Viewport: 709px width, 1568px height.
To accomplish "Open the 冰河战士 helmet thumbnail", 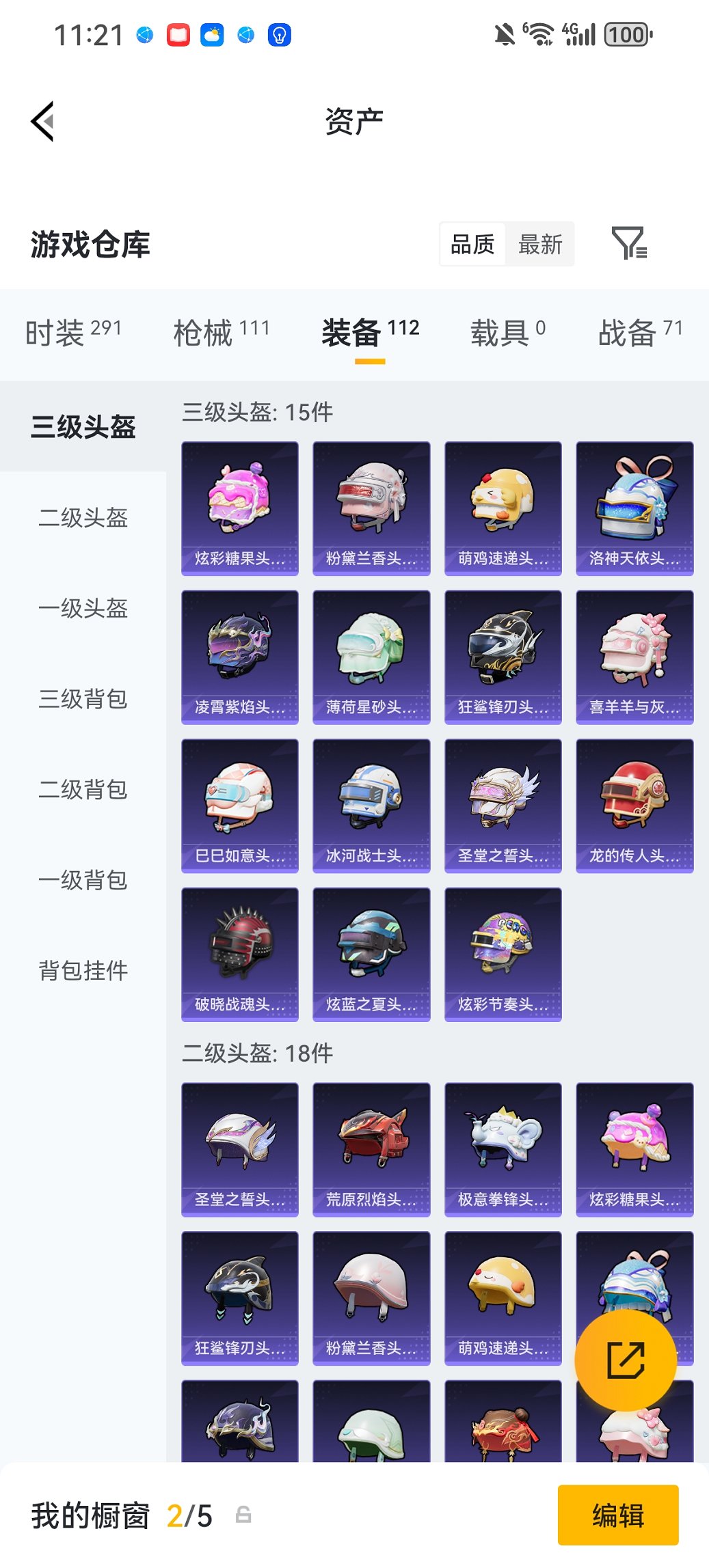I will (371, 806).
